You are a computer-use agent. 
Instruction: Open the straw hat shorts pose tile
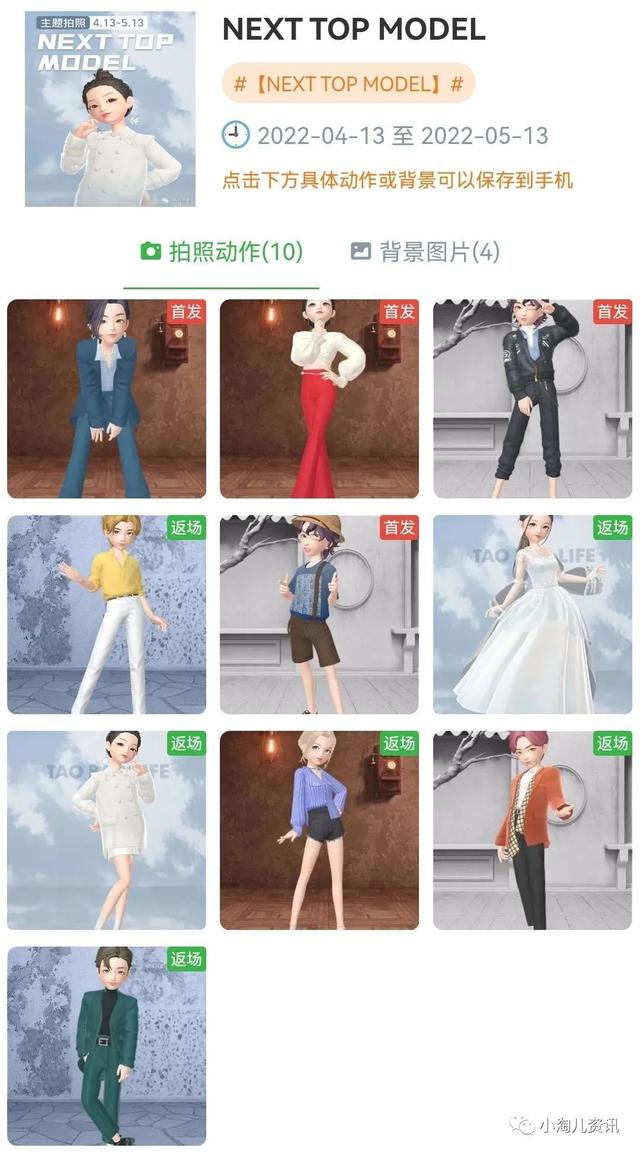[319, 614]
